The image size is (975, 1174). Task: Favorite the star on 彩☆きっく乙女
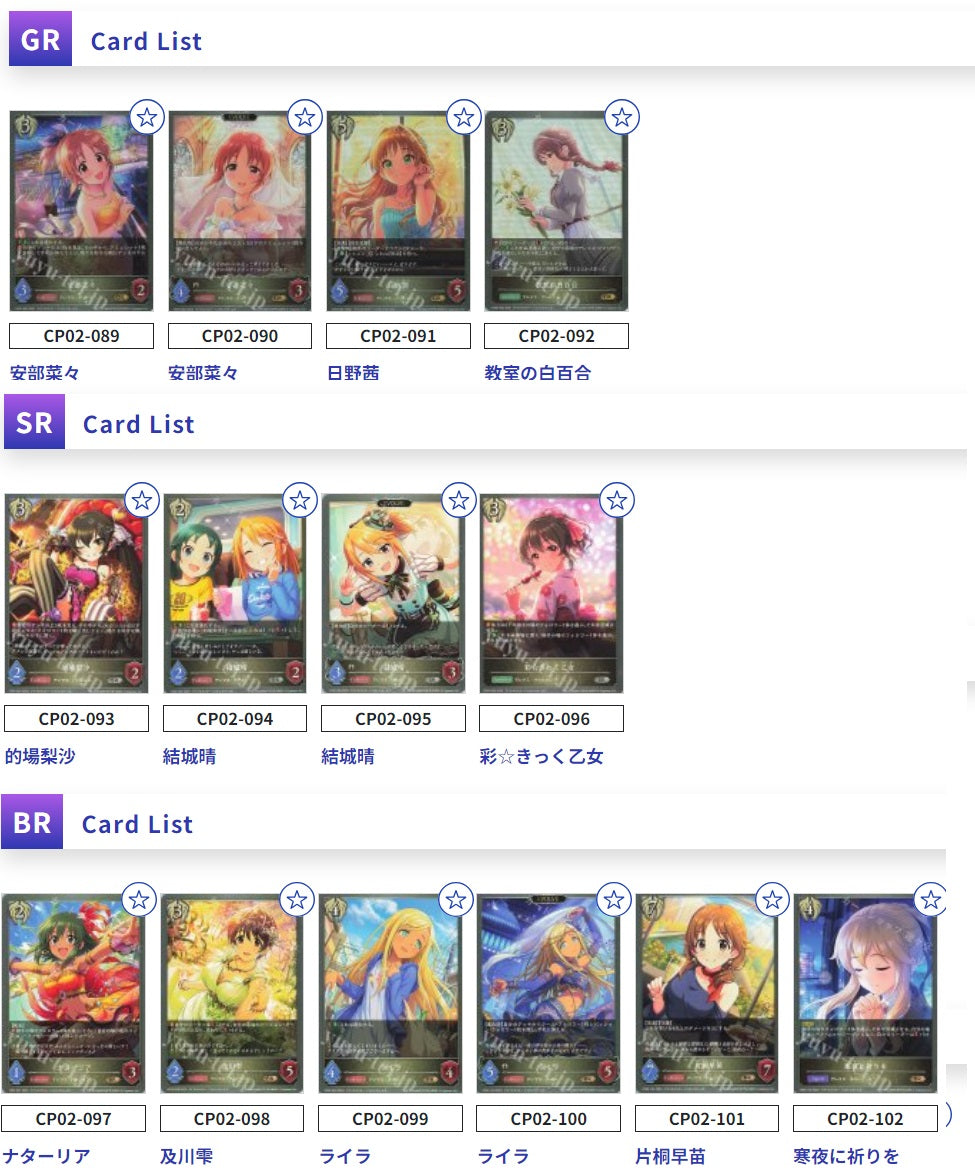[x=617, y=500]
